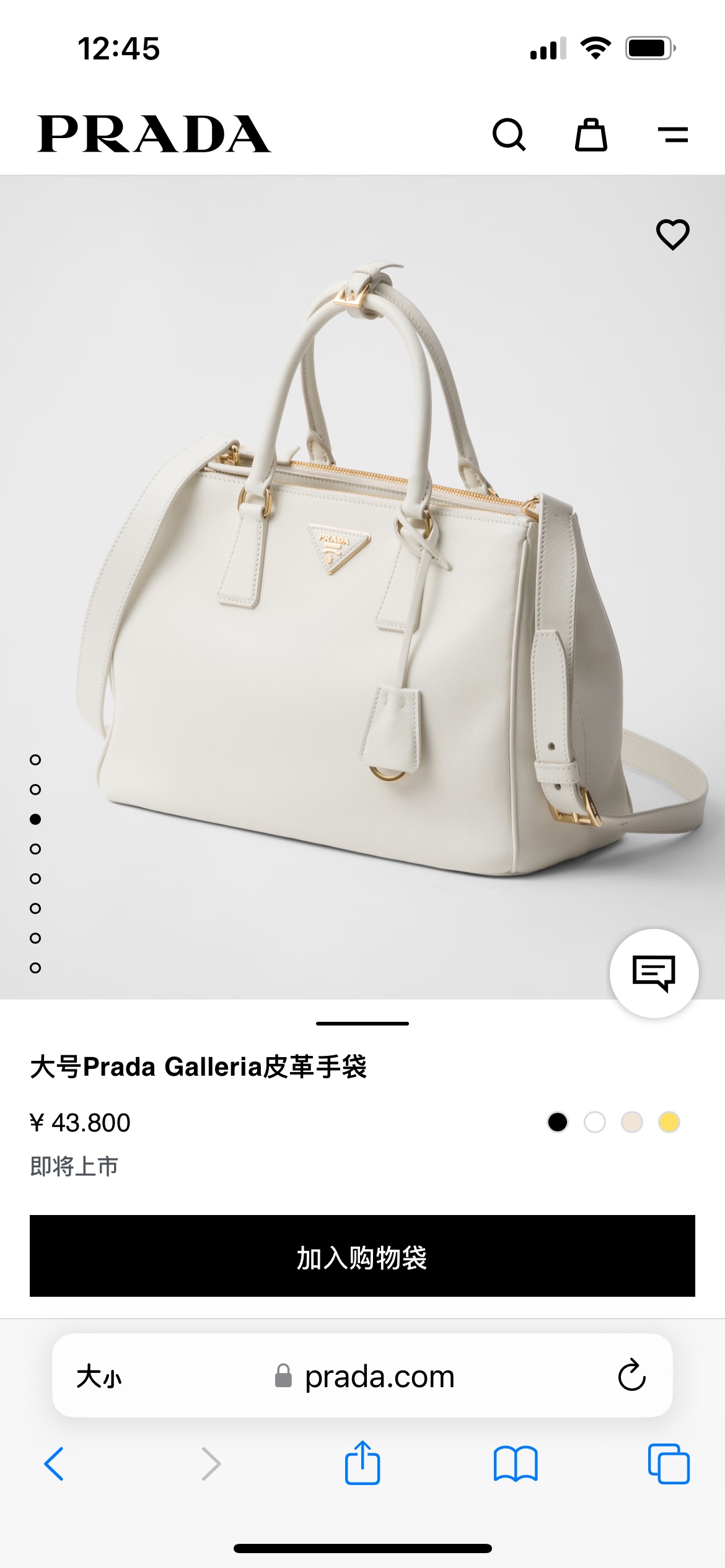Image resolution: width=725 pixels, height=1568 pixels.
Task: Reload the prada.com page
Action: [x=631, y=1376]
